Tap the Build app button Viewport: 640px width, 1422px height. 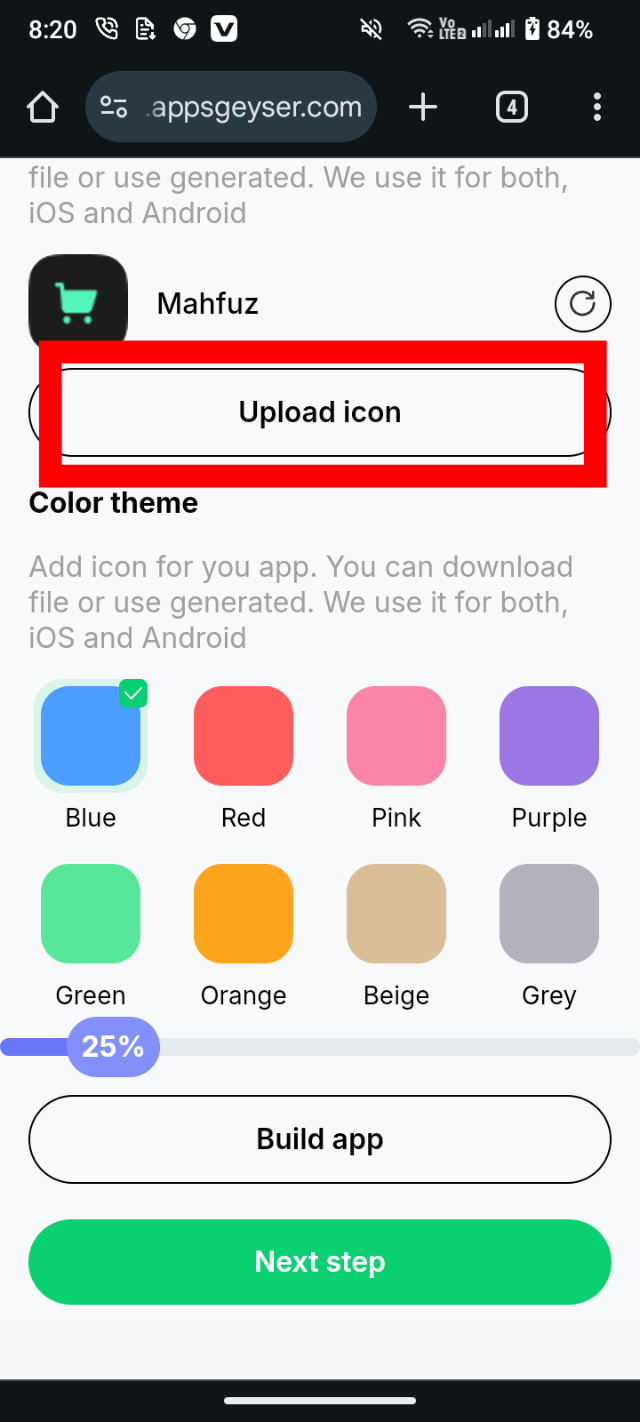coord(320,1139)
